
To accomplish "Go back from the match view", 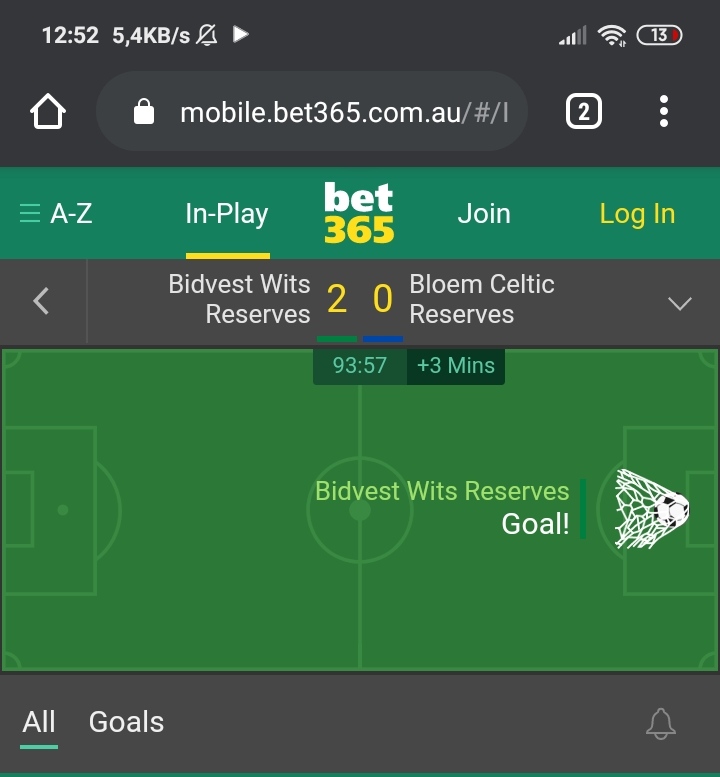I will (41, 300).
